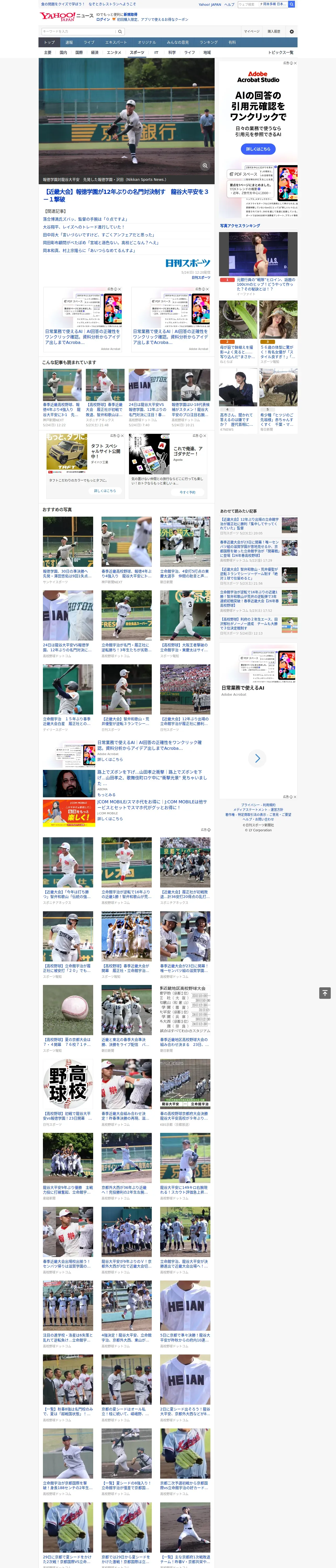Tap the ログイン link
336x1568 pixels.
(103, 20)
